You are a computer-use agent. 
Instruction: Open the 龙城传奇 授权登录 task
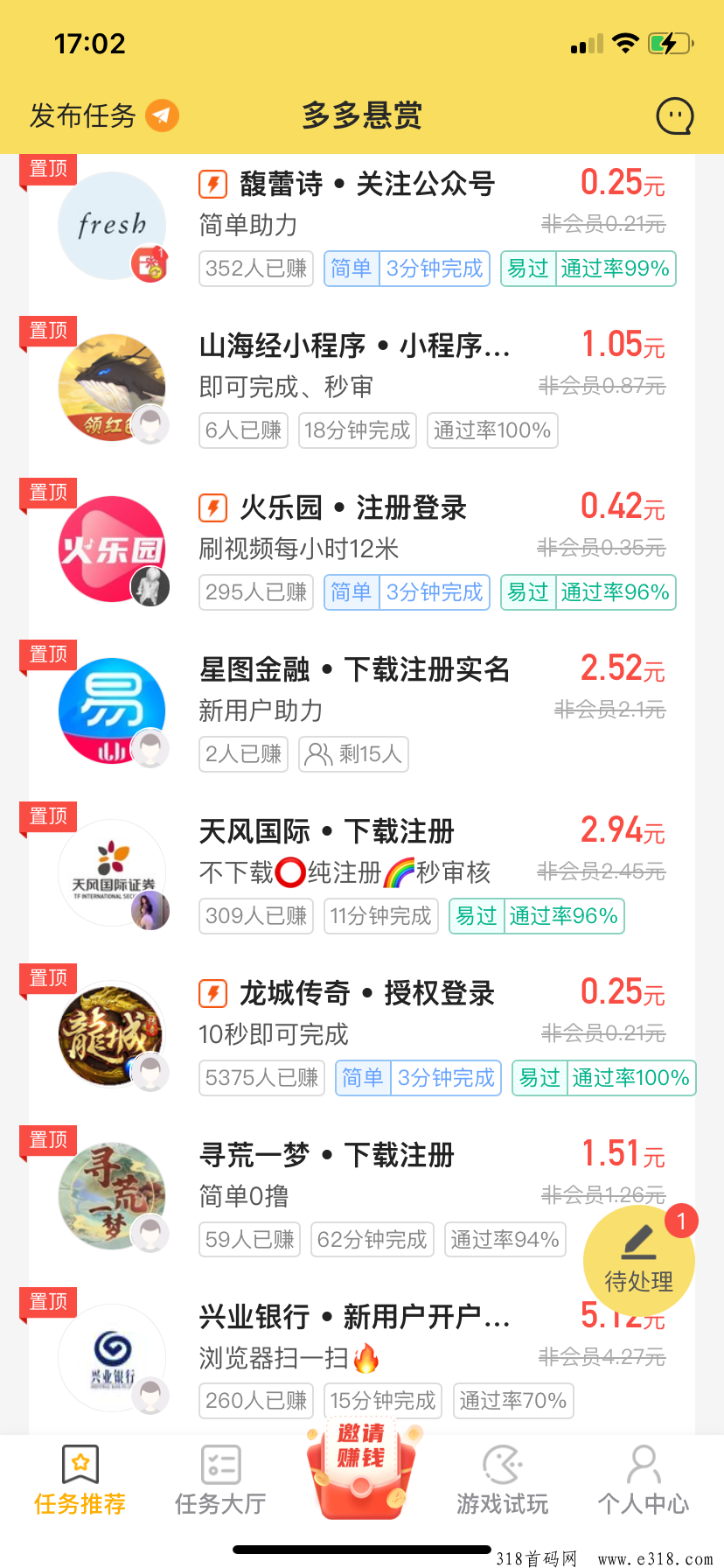tap(367, 994)
